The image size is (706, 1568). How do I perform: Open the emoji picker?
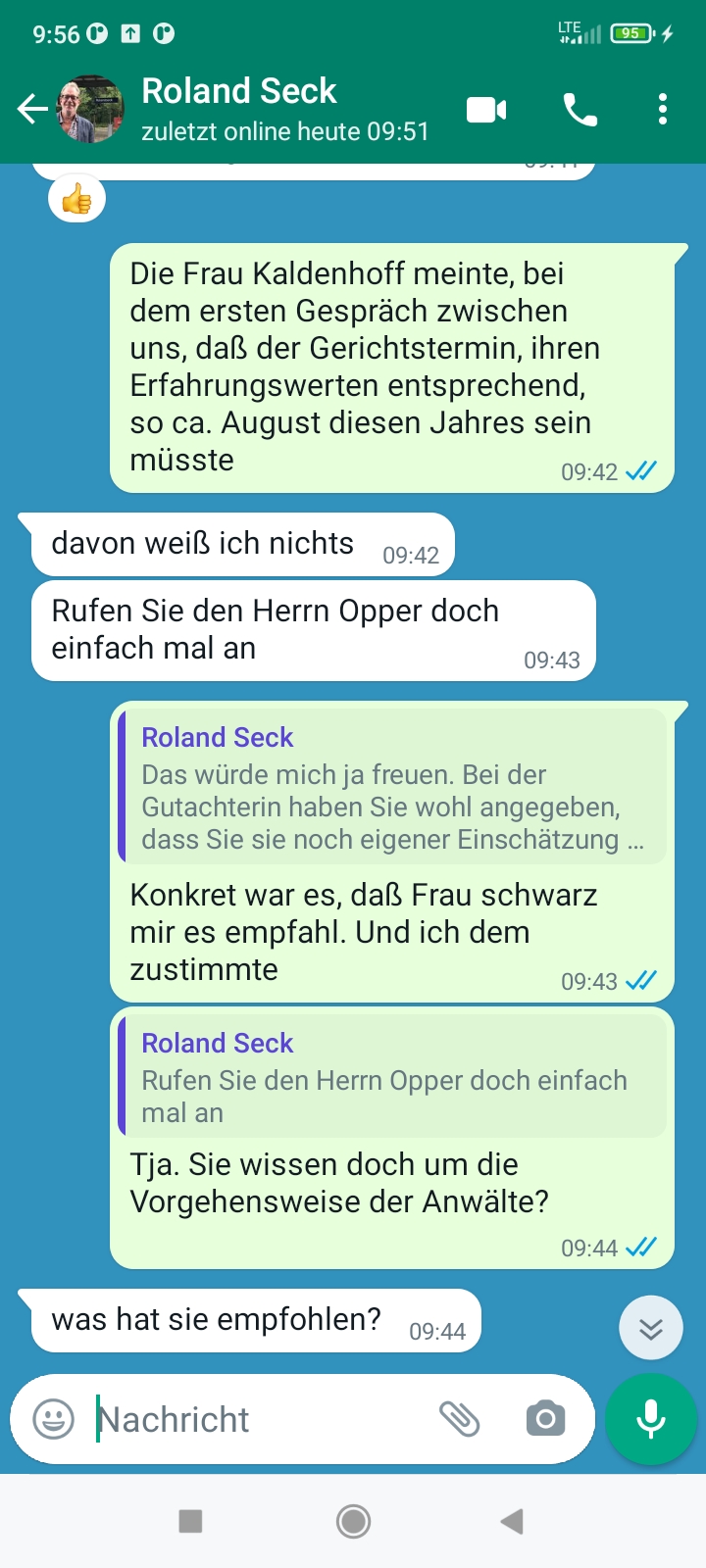(x=54, y=1419)
